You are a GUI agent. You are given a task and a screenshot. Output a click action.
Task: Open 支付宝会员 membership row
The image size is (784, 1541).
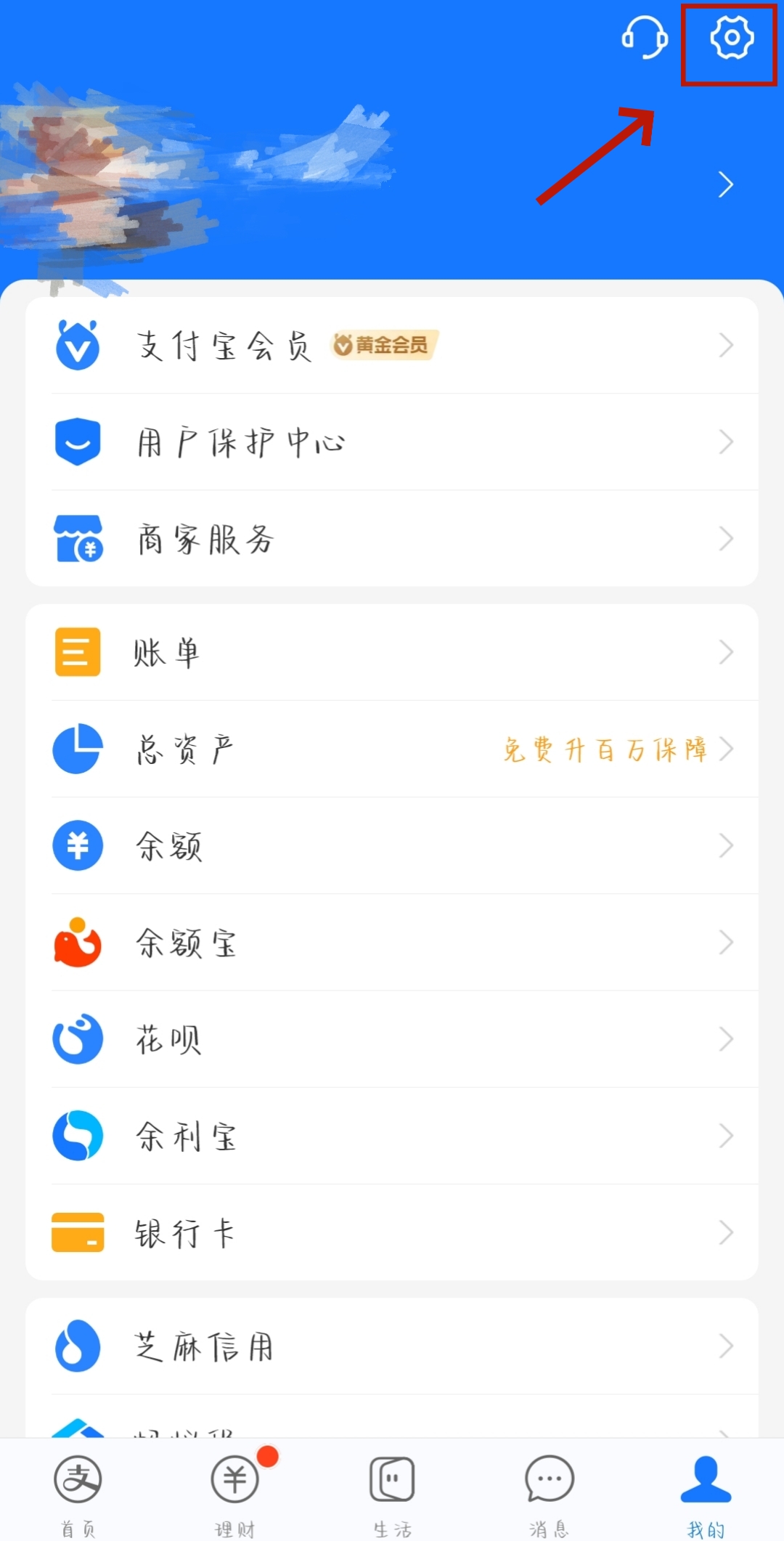tap(392, 346)
